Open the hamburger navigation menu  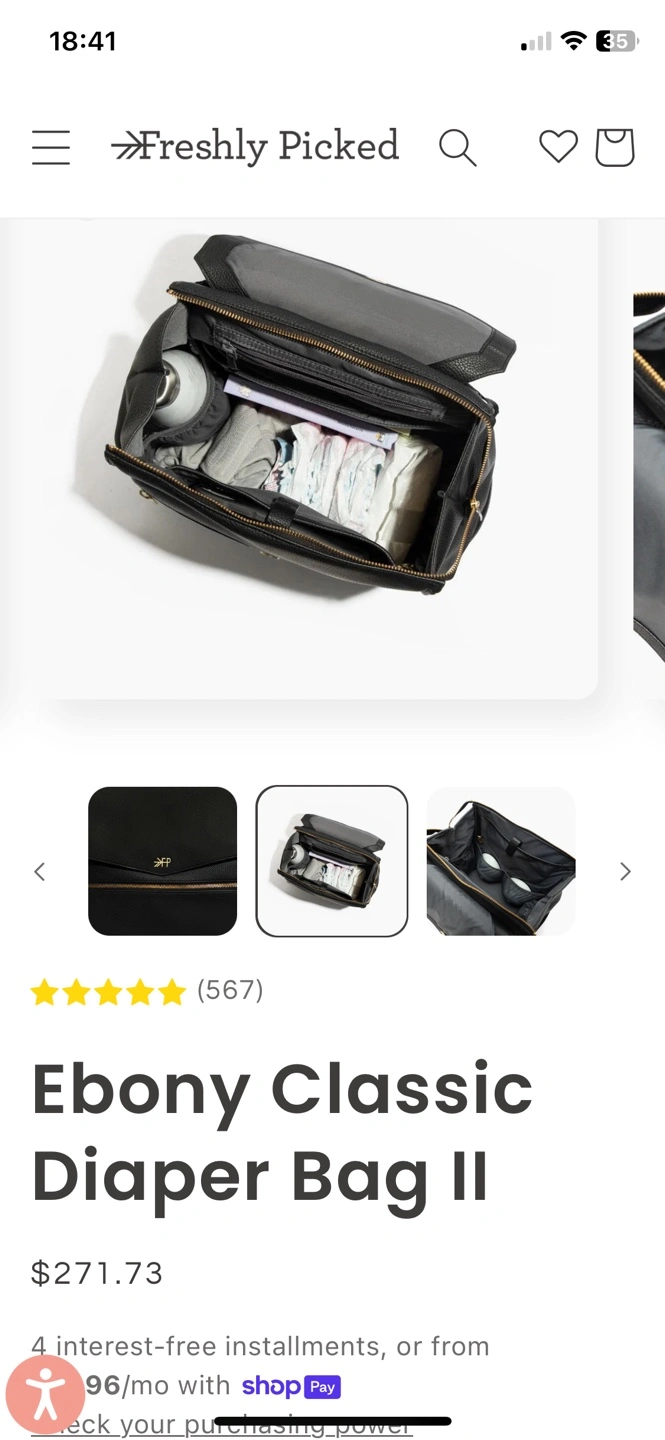51,147
